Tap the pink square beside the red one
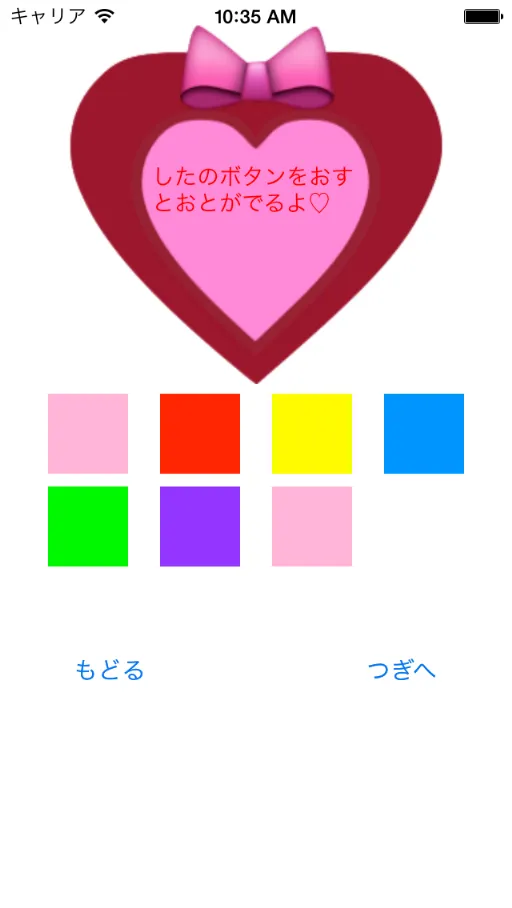This screenshot has height=908, width=512. point(88,434)
